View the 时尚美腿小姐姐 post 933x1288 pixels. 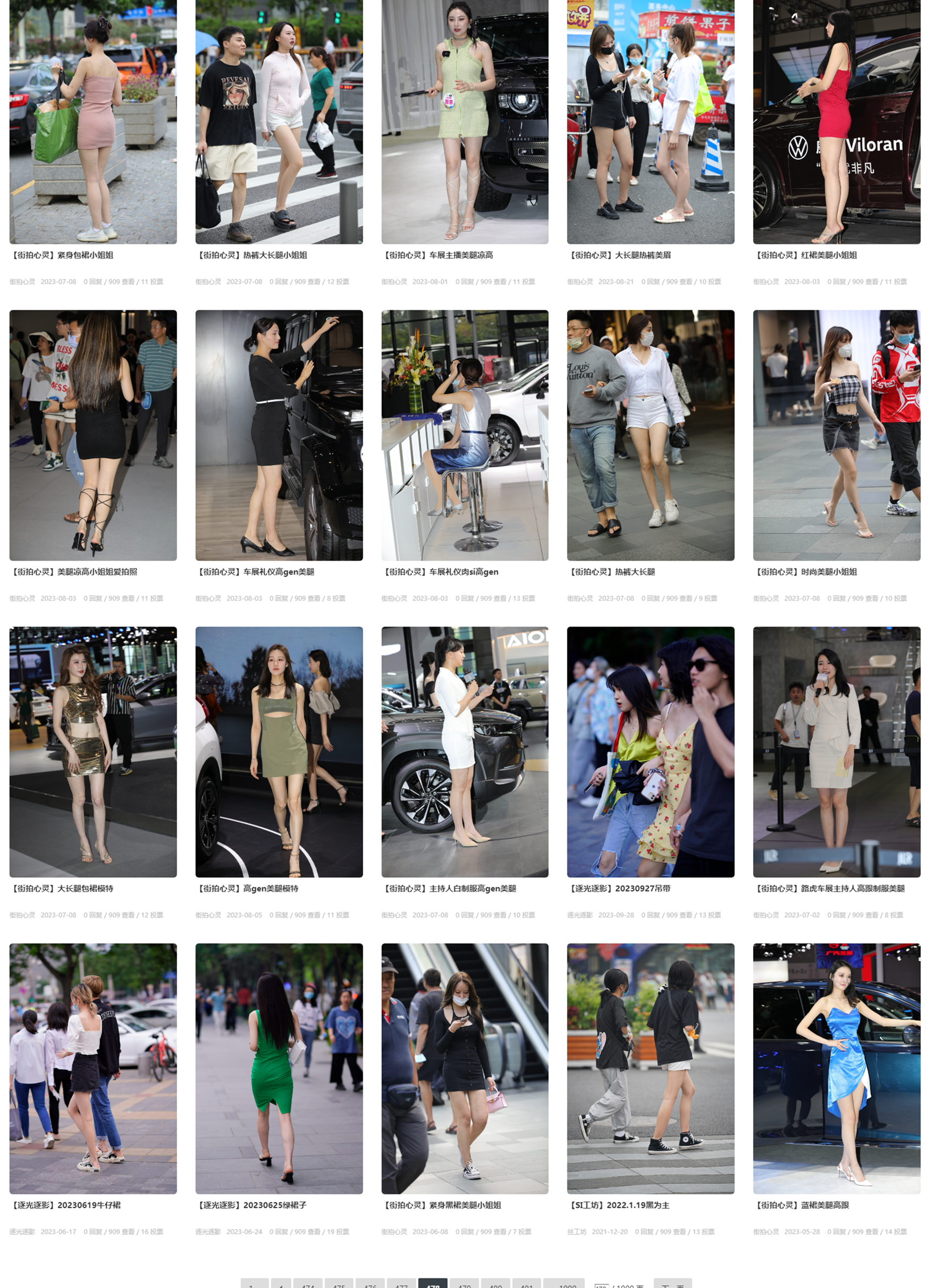(805, 571)
